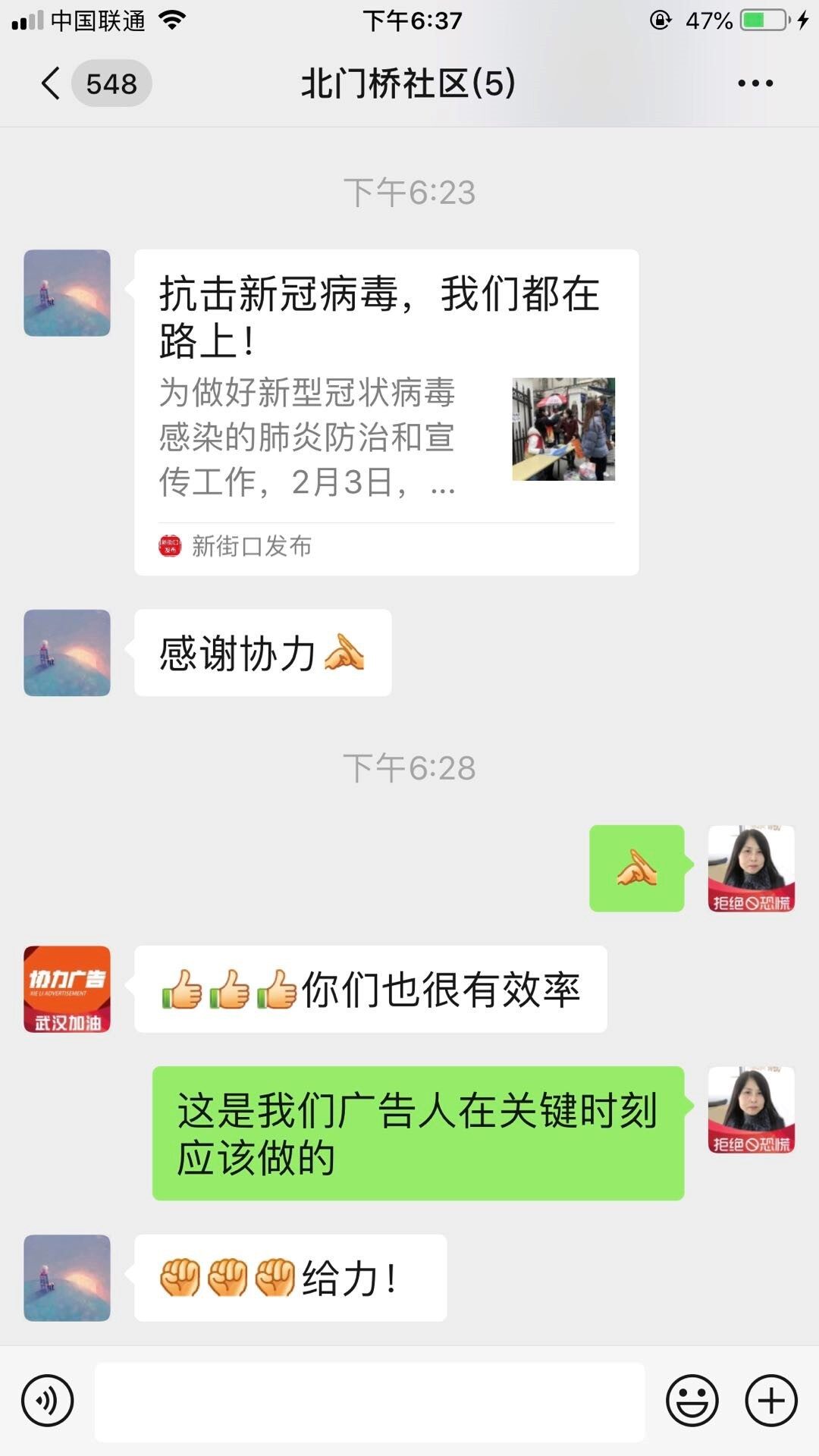819x1456 pixels.
Task: Open the shared article 抗击新冠病毒，我们都在路上
Action: coord(386,412)
